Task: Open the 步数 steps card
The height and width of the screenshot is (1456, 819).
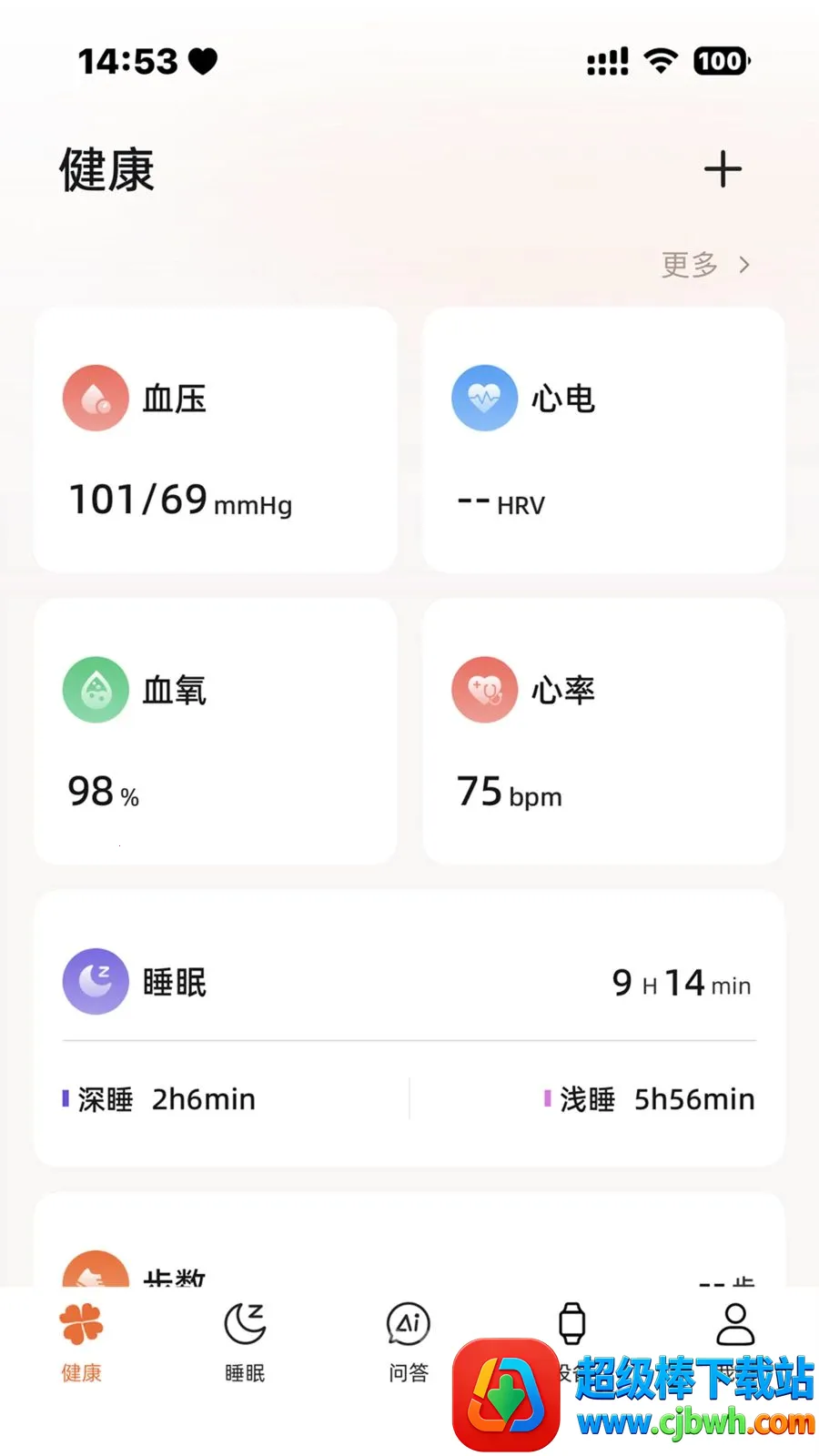Action: [x=409, y=1239]
